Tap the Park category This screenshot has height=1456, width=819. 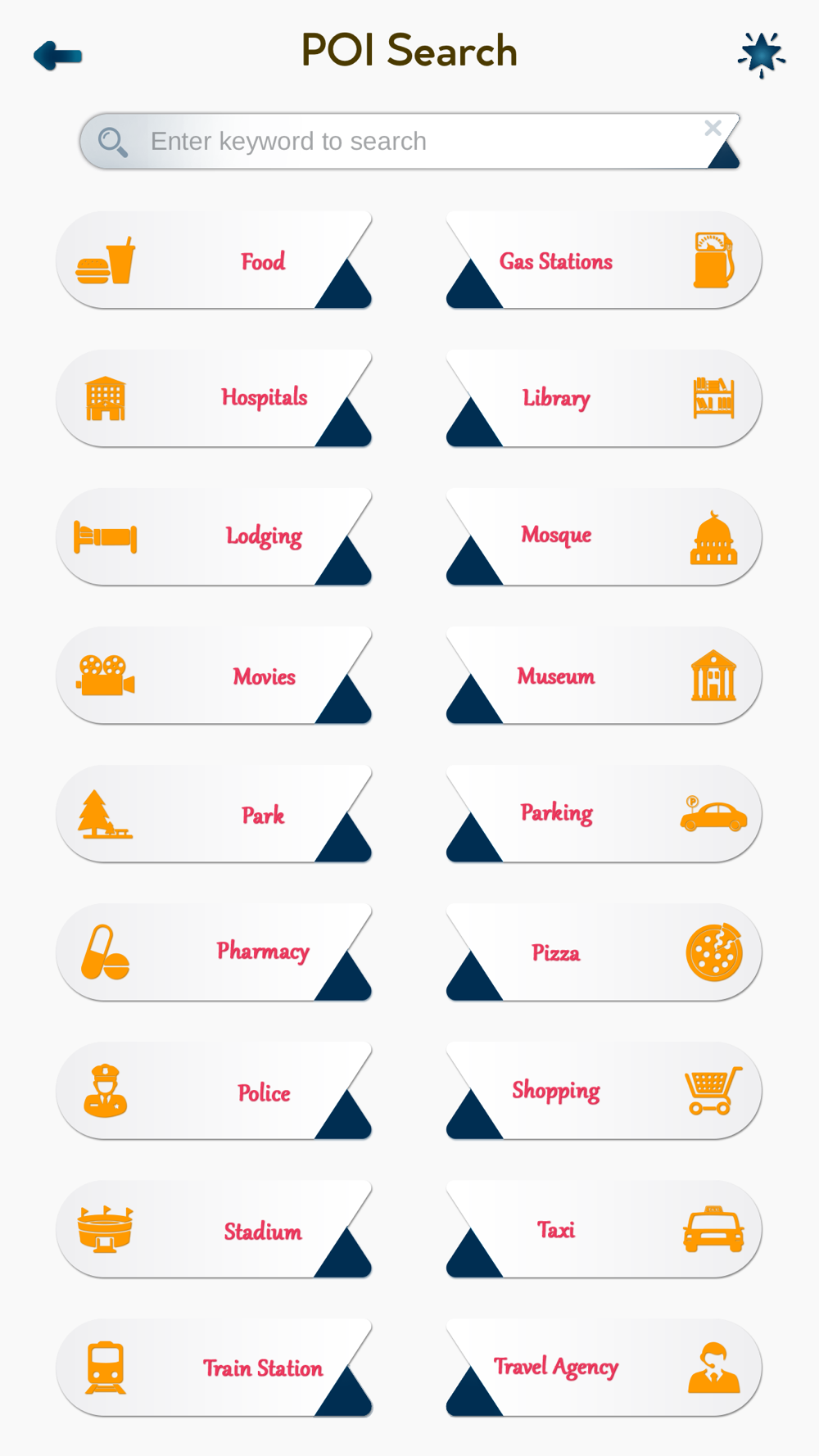point(215,814)
